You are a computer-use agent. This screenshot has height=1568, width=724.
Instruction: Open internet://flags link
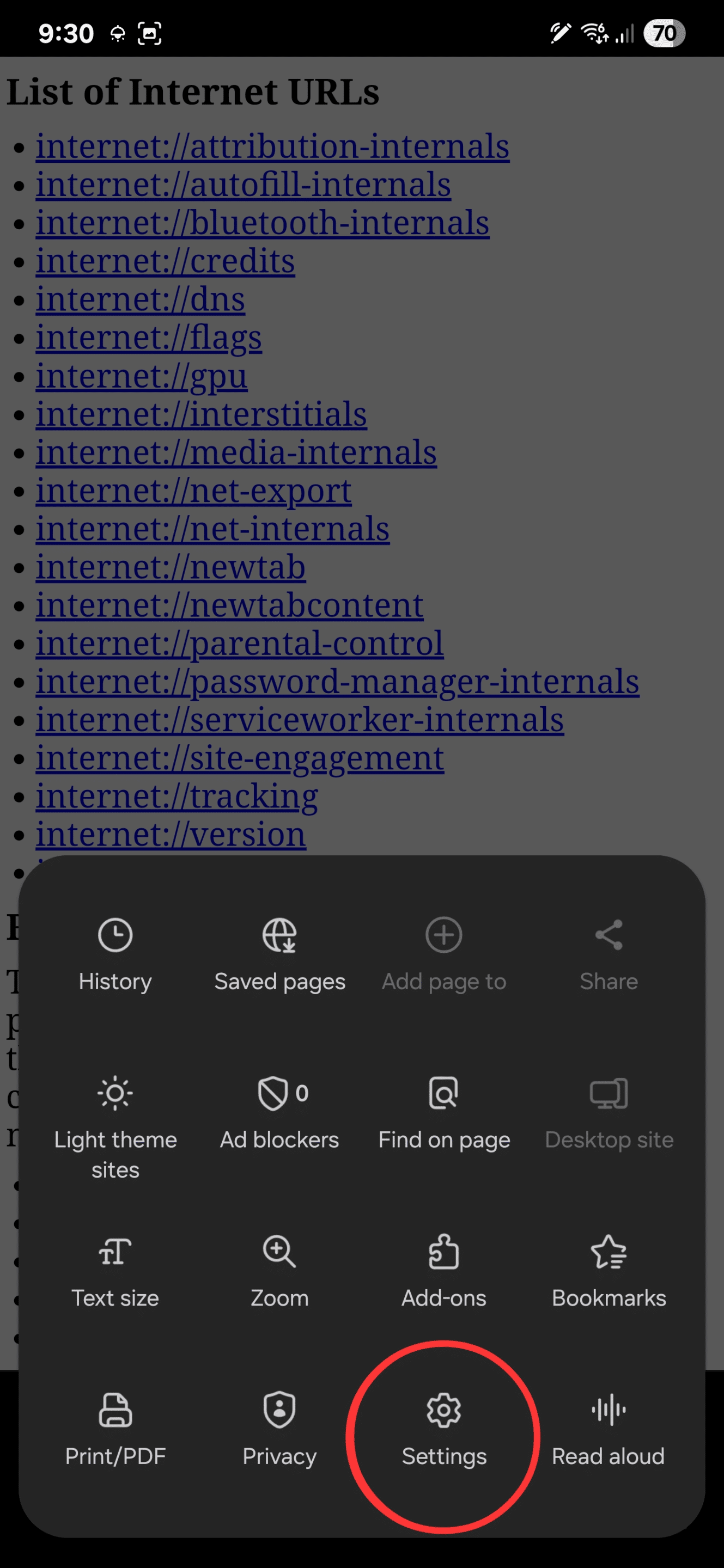[x=149, y=337]
